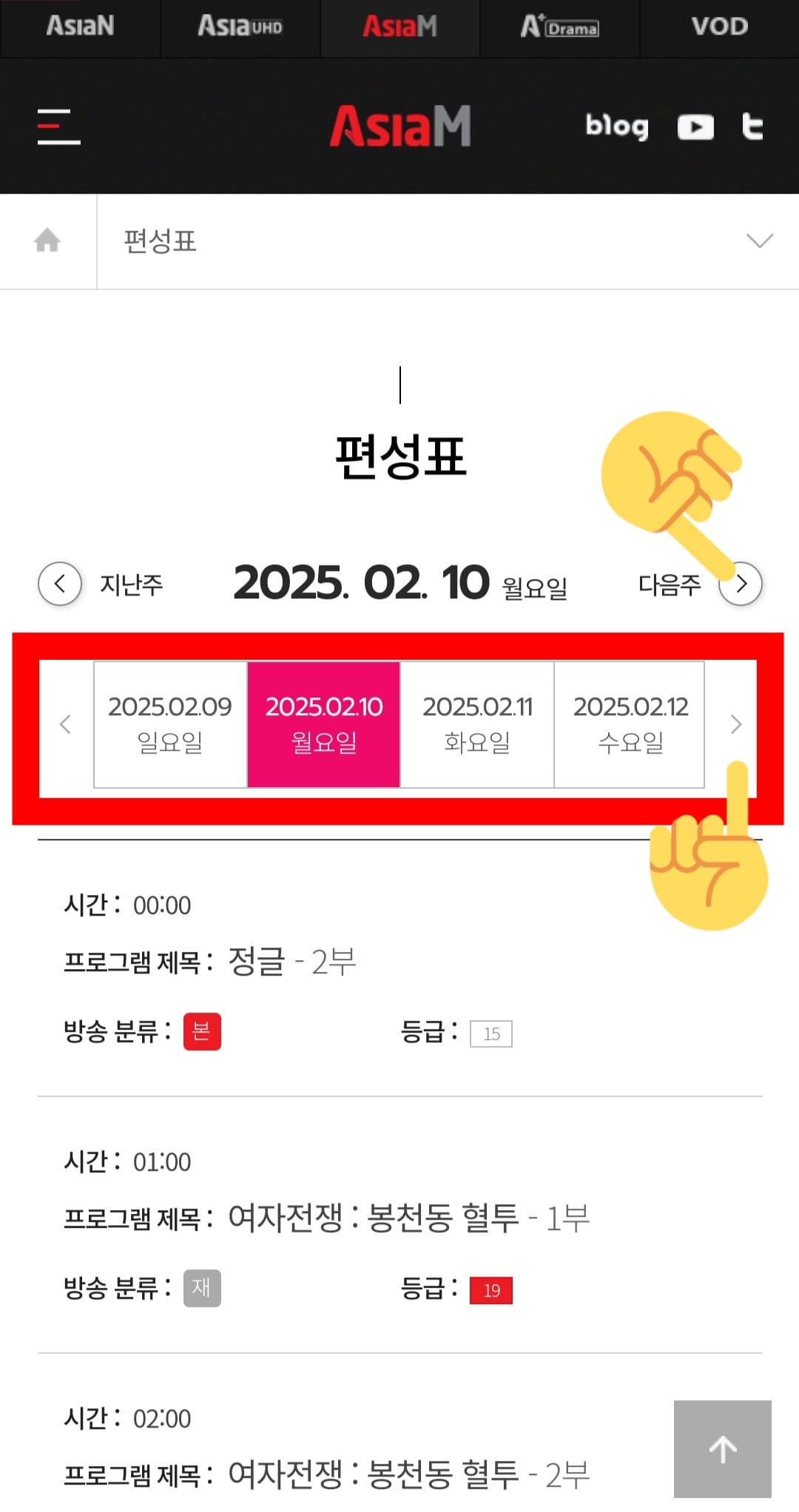The width and height of the screenshot is (799, 1512).
Task: Click the 지난주 previous week link
Action: (x=132, y=584)
